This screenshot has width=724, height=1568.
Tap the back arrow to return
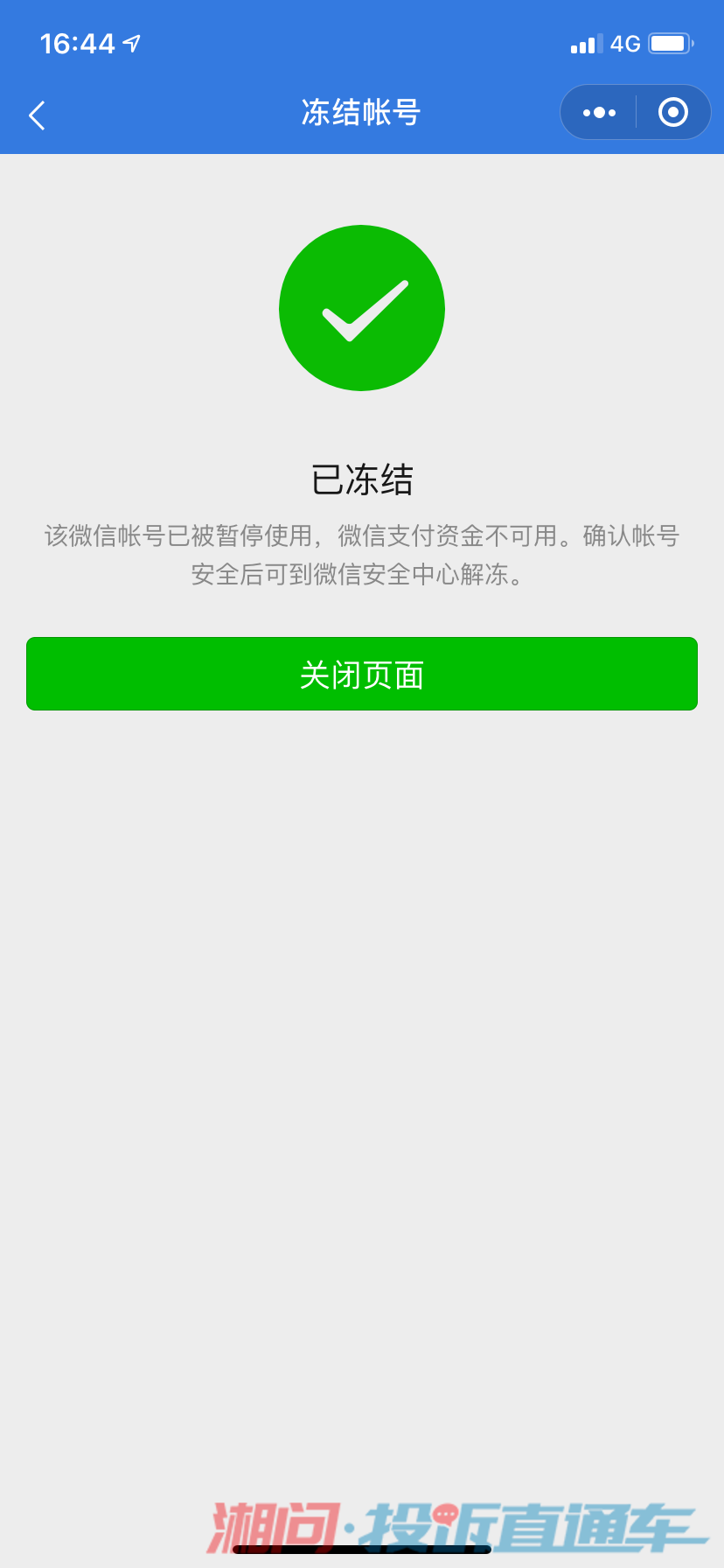click(x=37, y=115)
